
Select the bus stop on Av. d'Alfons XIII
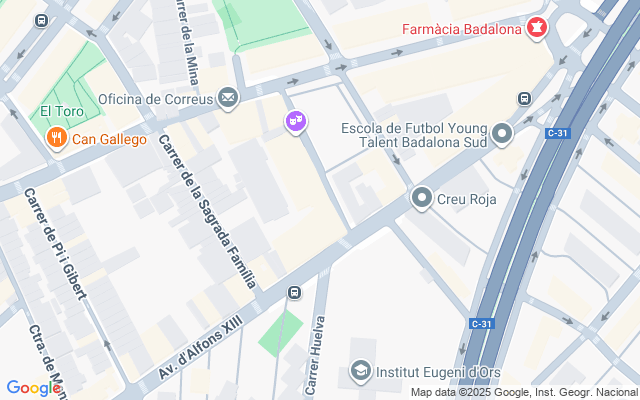tap(294, 293)
